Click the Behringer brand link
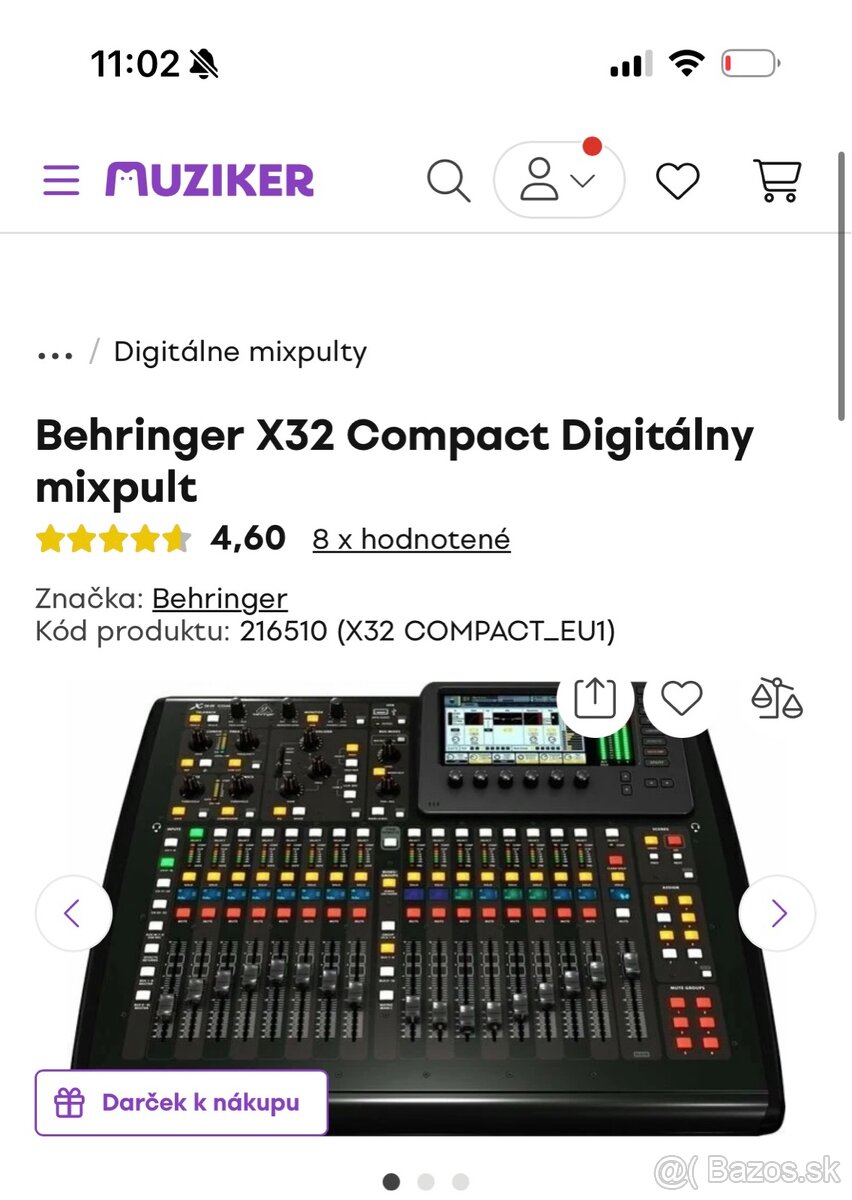Screen dimensions: 852x1200 pos(218,598)
